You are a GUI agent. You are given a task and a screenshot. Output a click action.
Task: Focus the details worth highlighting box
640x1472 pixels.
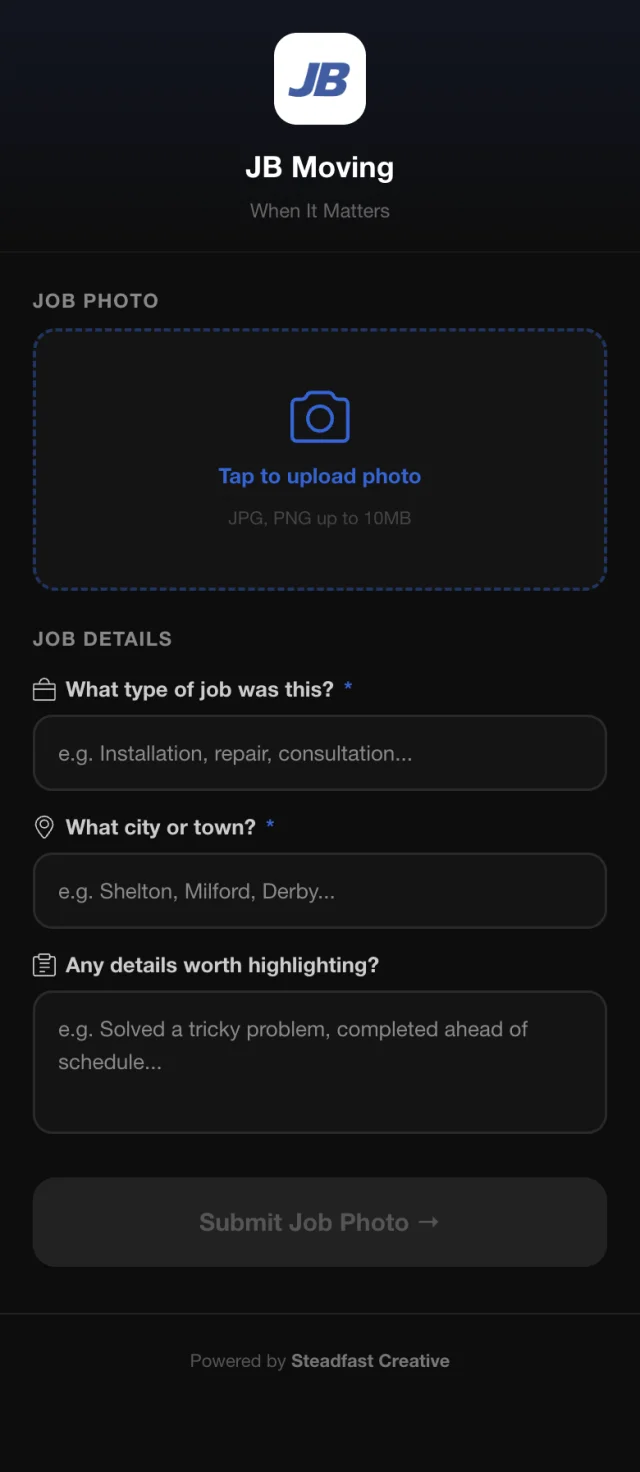coord(320,1062)
